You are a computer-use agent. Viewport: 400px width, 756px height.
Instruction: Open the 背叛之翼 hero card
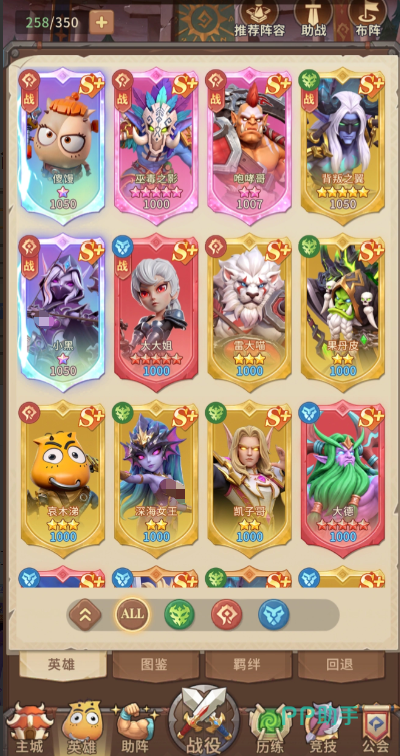(x=343, y=146)
